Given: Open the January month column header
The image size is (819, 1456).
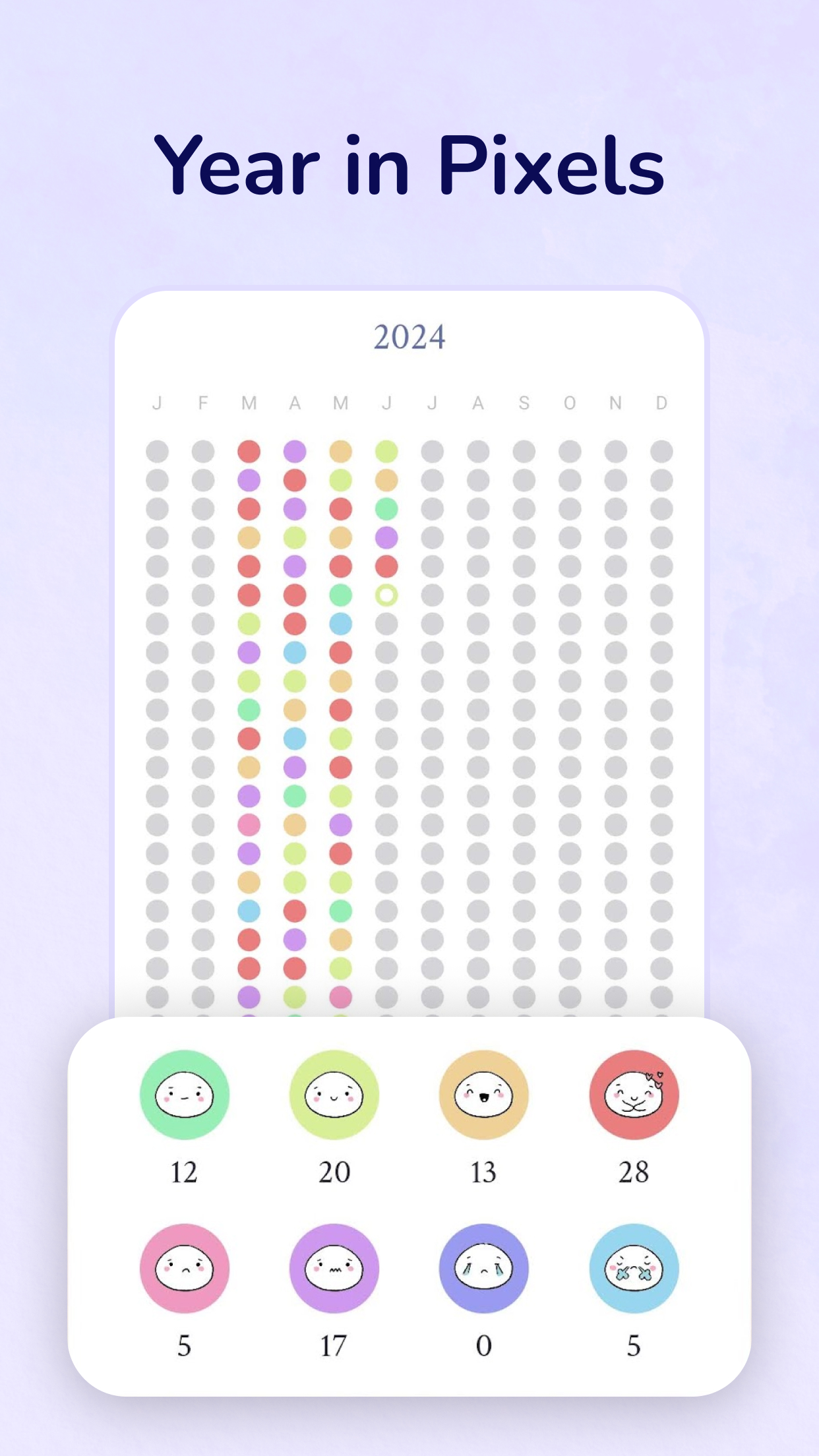Looking at the screenshot, I should pyautogui.click(x=157, y=404).
